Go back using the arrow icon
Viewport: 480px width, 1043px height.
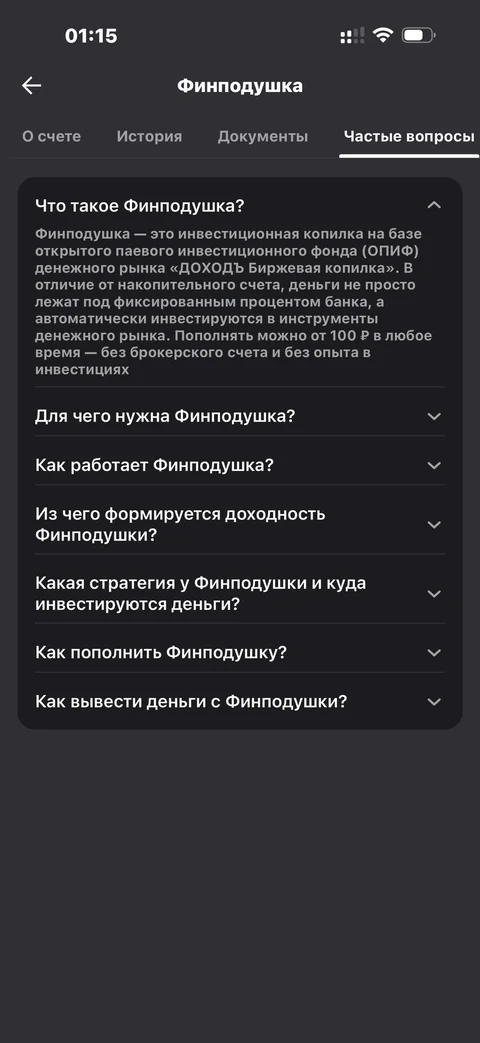31,85
